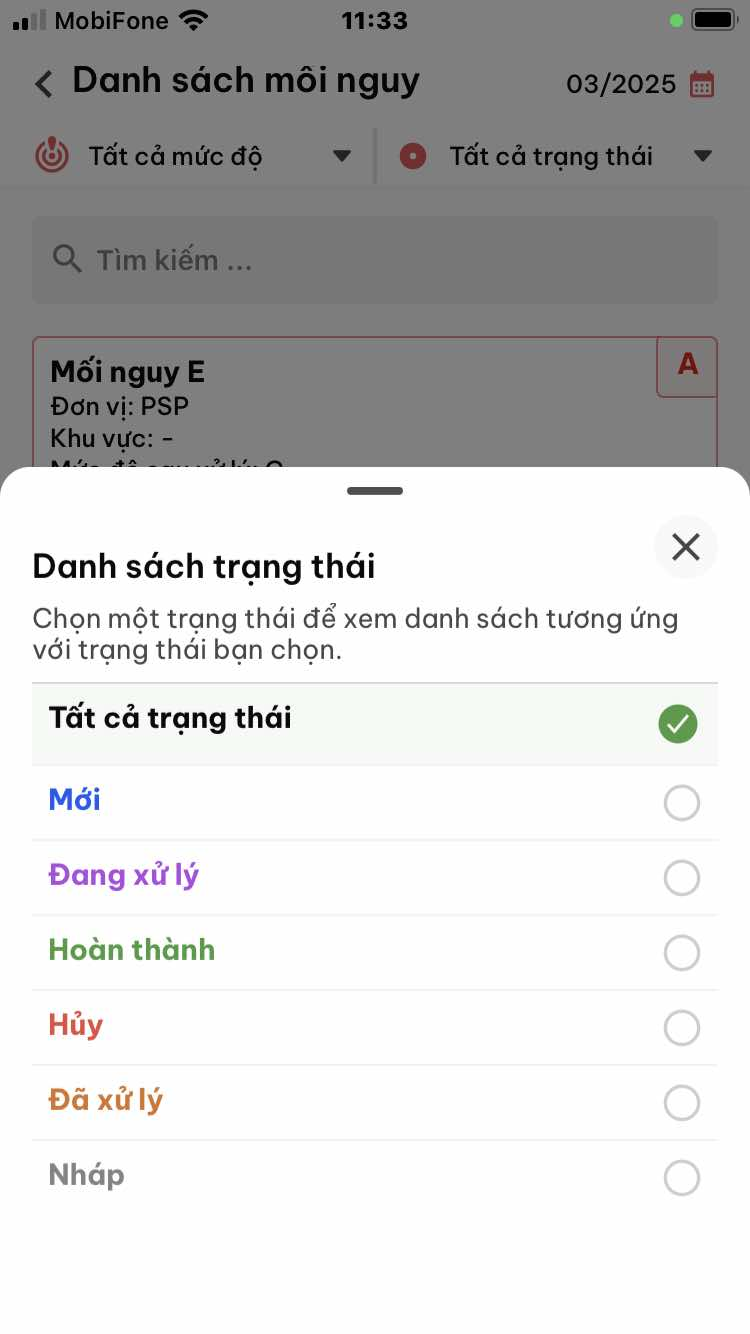Pick the Hoàn thành status
Image resolution: width=750 pixels, height=1334 pixels.
(374, 952)
